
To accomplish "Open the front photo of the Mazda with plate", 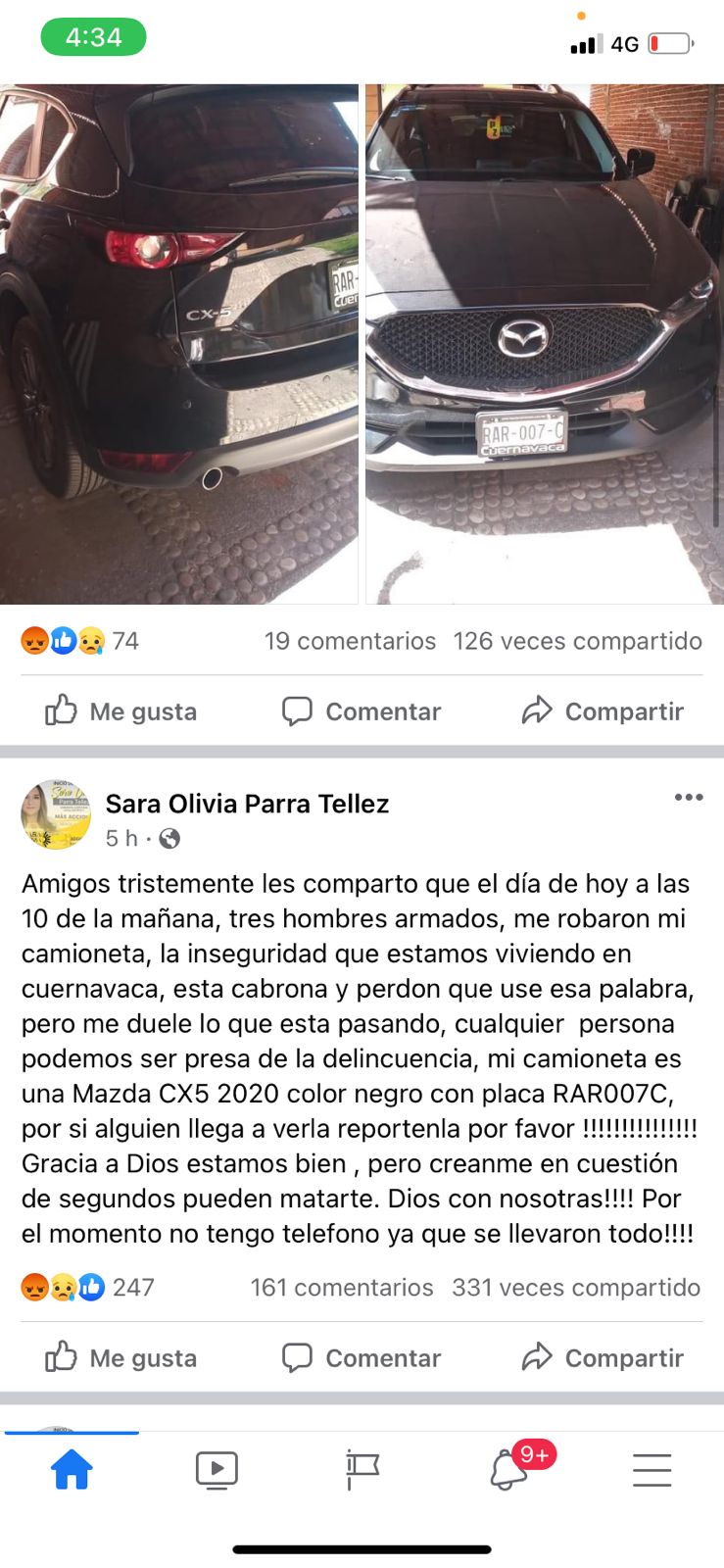I will [x=544, y=343].
